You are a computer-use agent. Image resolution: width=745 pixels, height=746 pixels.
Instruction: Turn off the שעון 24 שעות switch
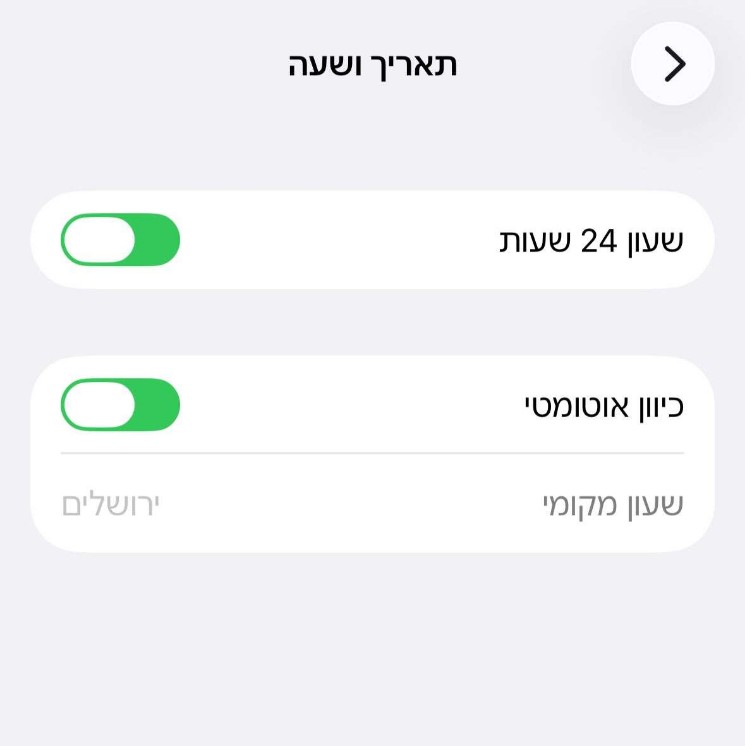pyautogui.click(x=121, y=240)
